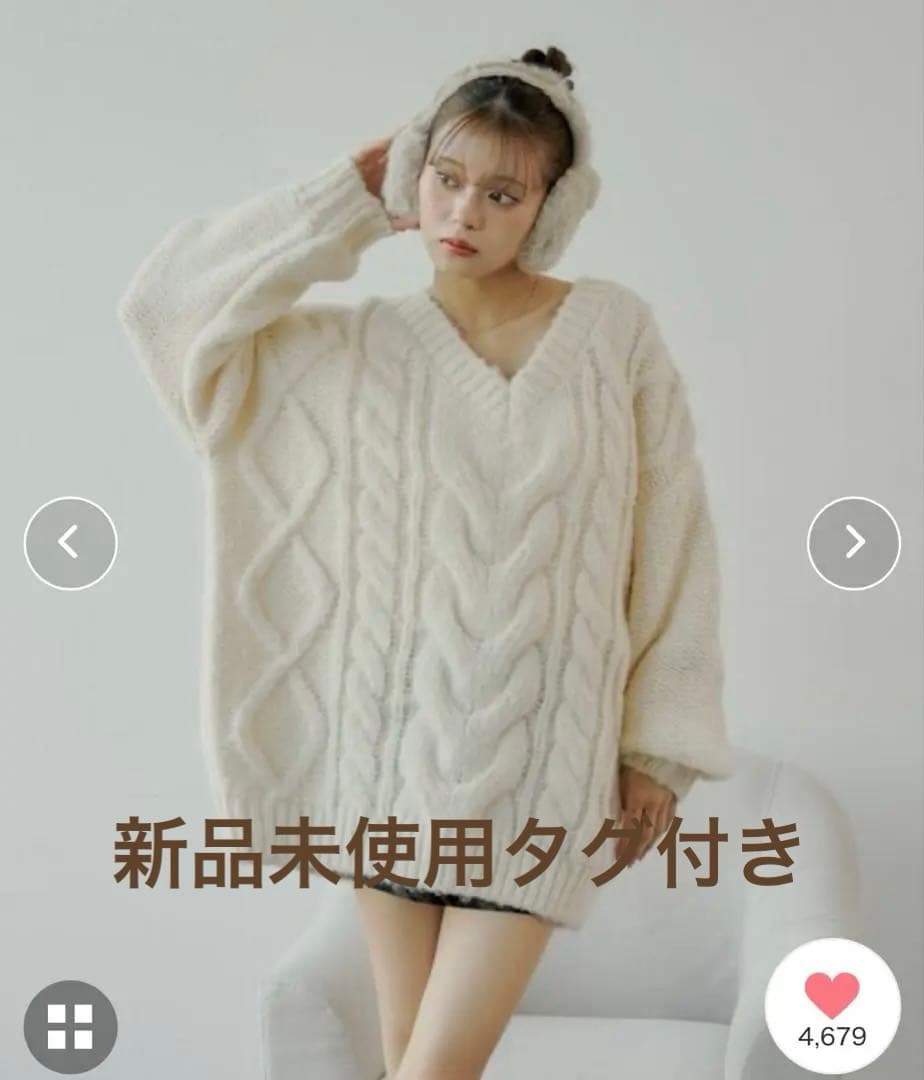Go to the previous product photo

coord(70,543)
